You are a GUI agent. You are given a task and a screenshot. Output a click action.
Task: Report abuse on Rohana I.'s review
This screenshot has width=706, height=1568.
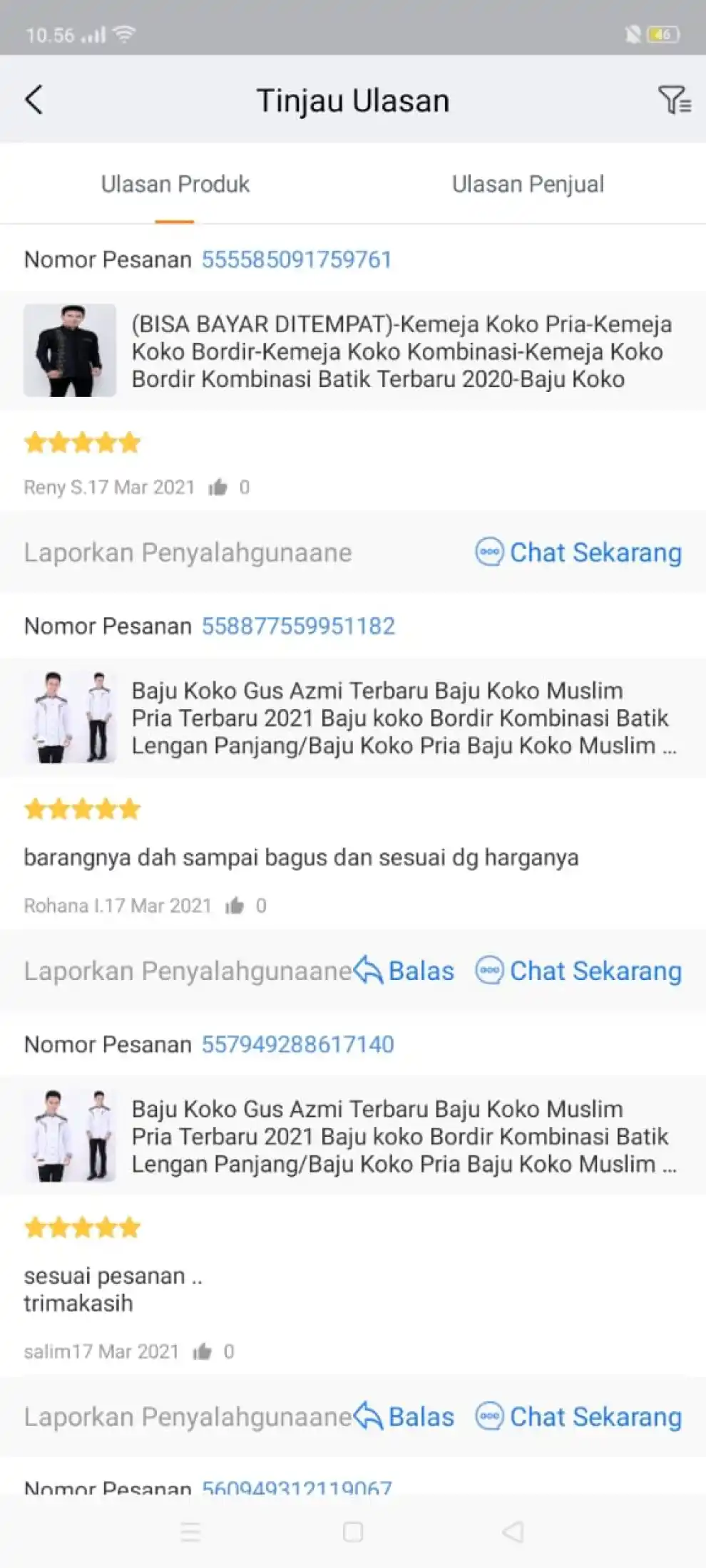[188, 971]
